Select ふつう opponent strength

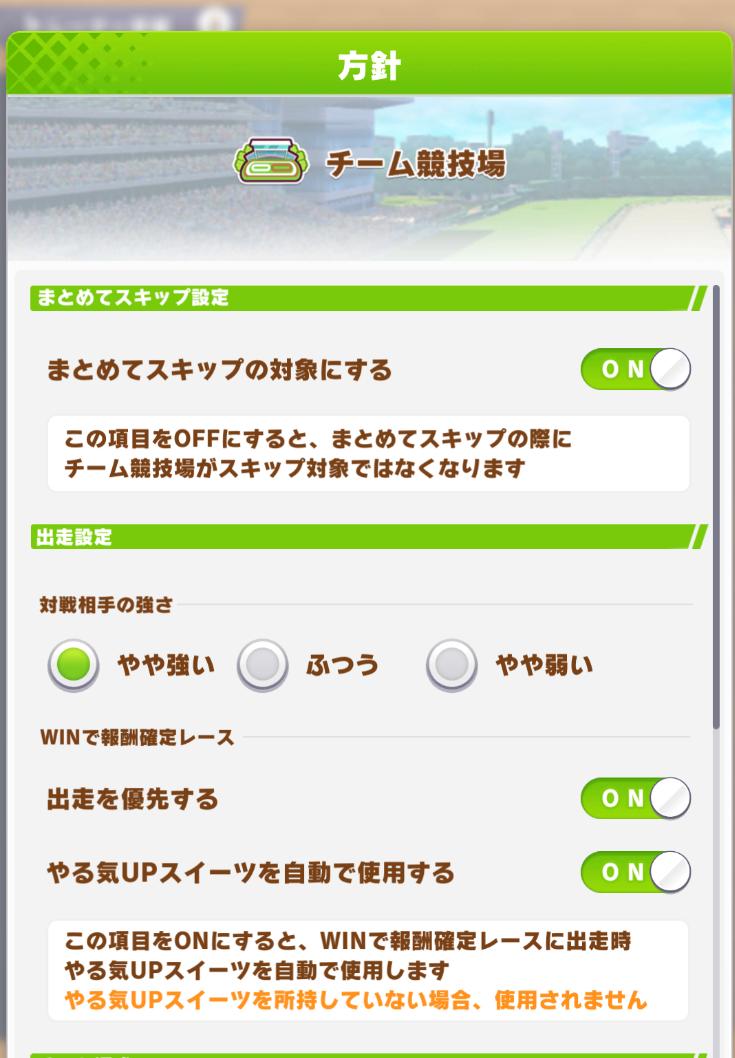click(261, 666)
